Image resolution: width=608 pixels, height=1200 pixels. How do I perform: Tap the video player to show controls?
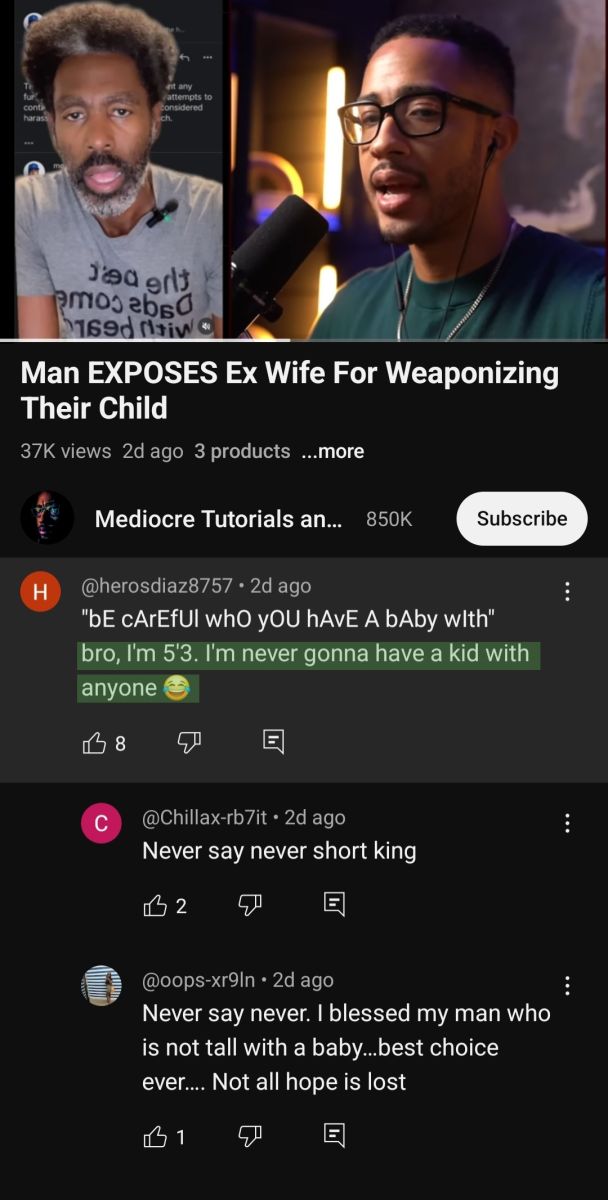(x=304, y=170)
